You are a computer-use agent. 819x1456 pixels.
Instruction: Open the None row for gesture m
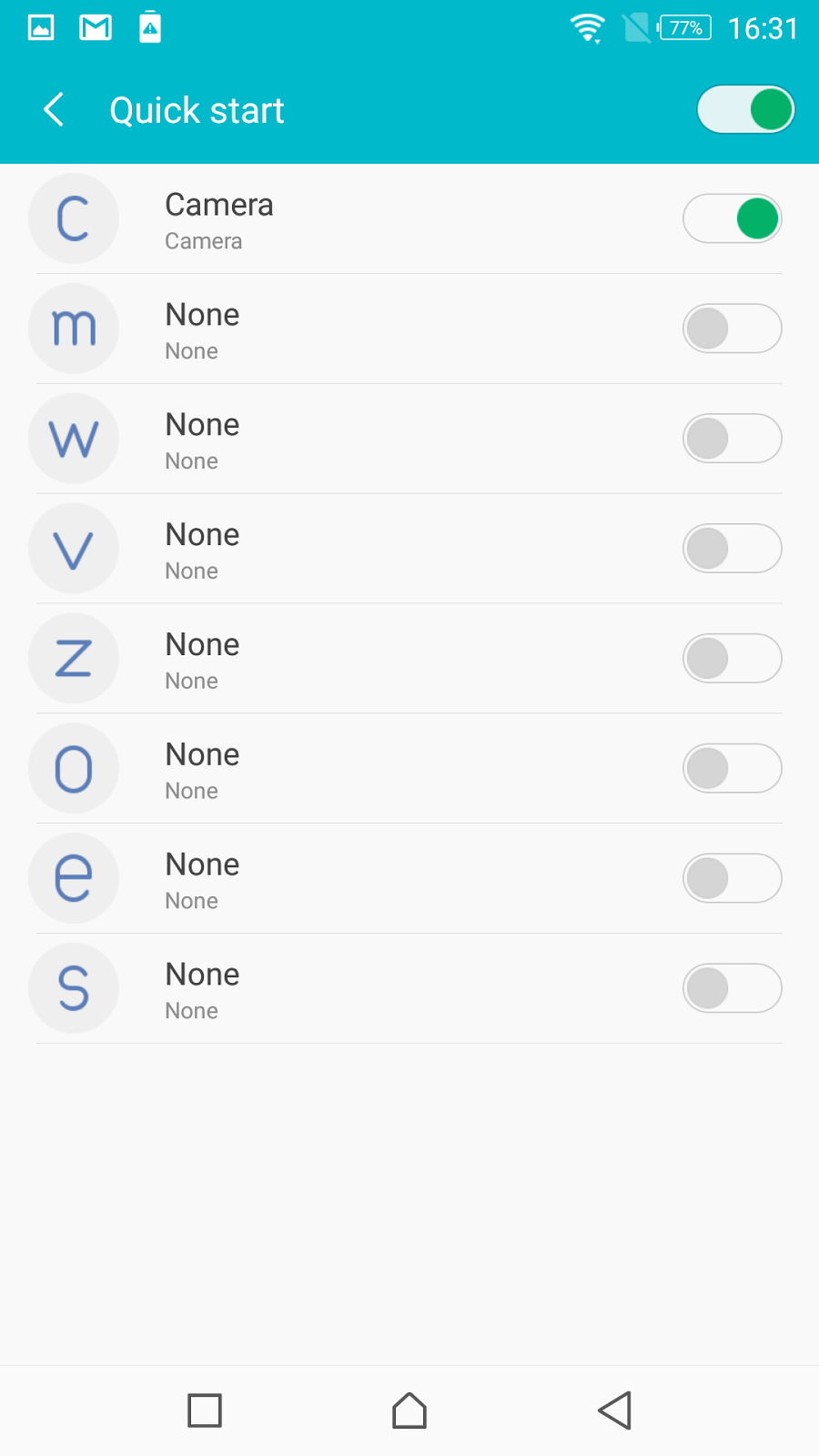pyautogui.click(x=409, y=329)
